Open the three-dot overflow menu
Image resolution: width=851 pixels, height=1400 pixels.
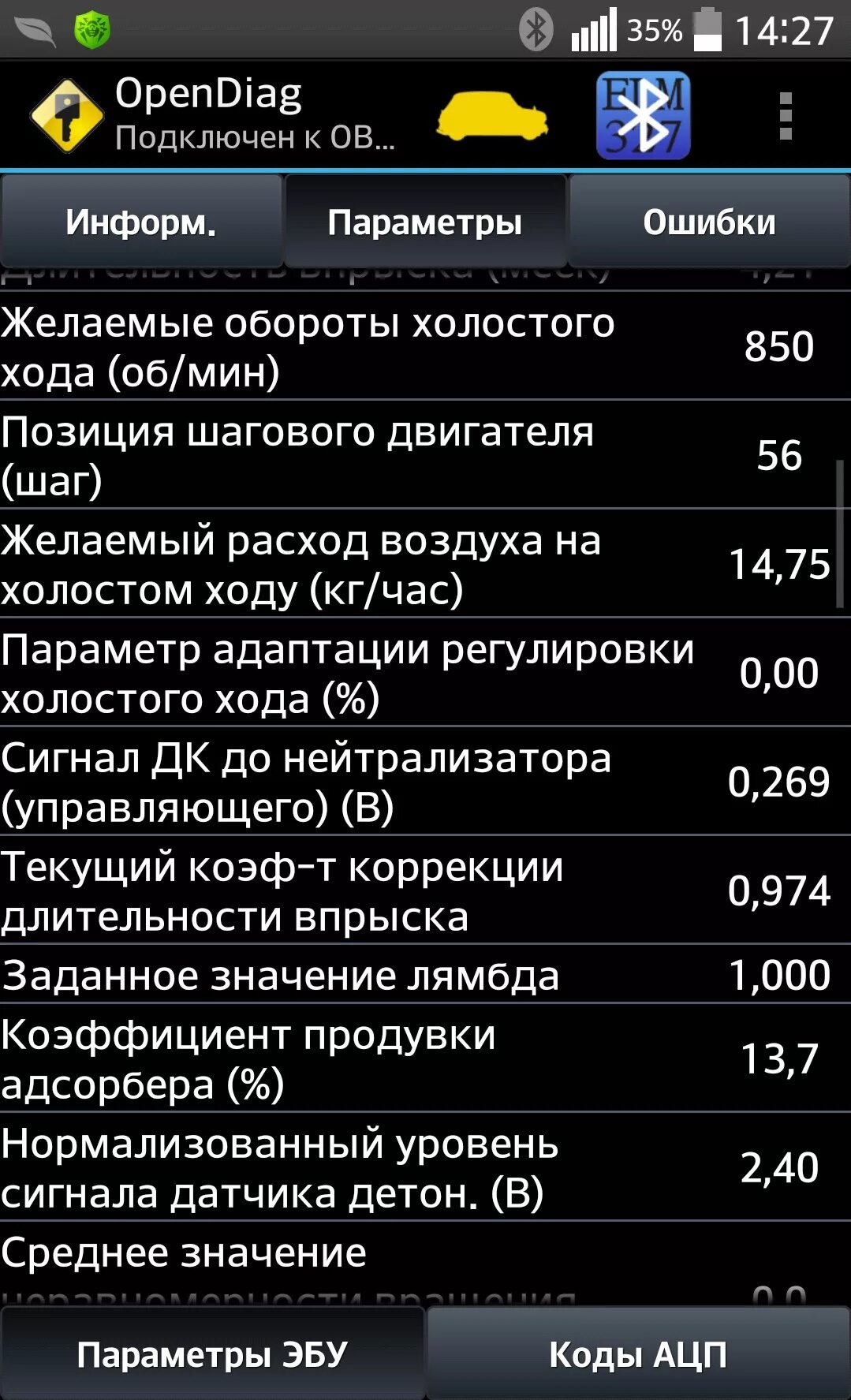pyautogui.click(x=785, y=116)
